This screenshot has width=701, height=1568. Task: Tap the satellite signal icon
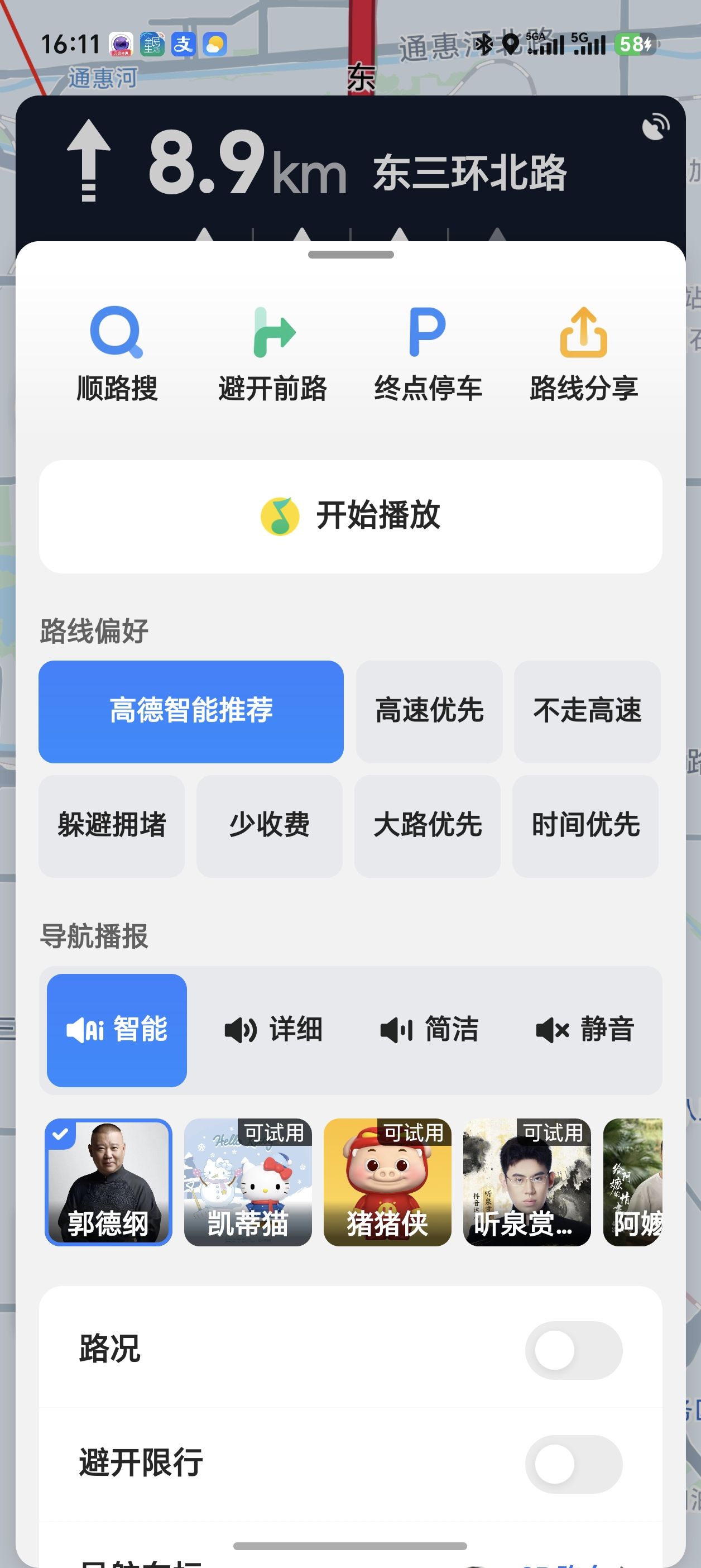point(655,127)
